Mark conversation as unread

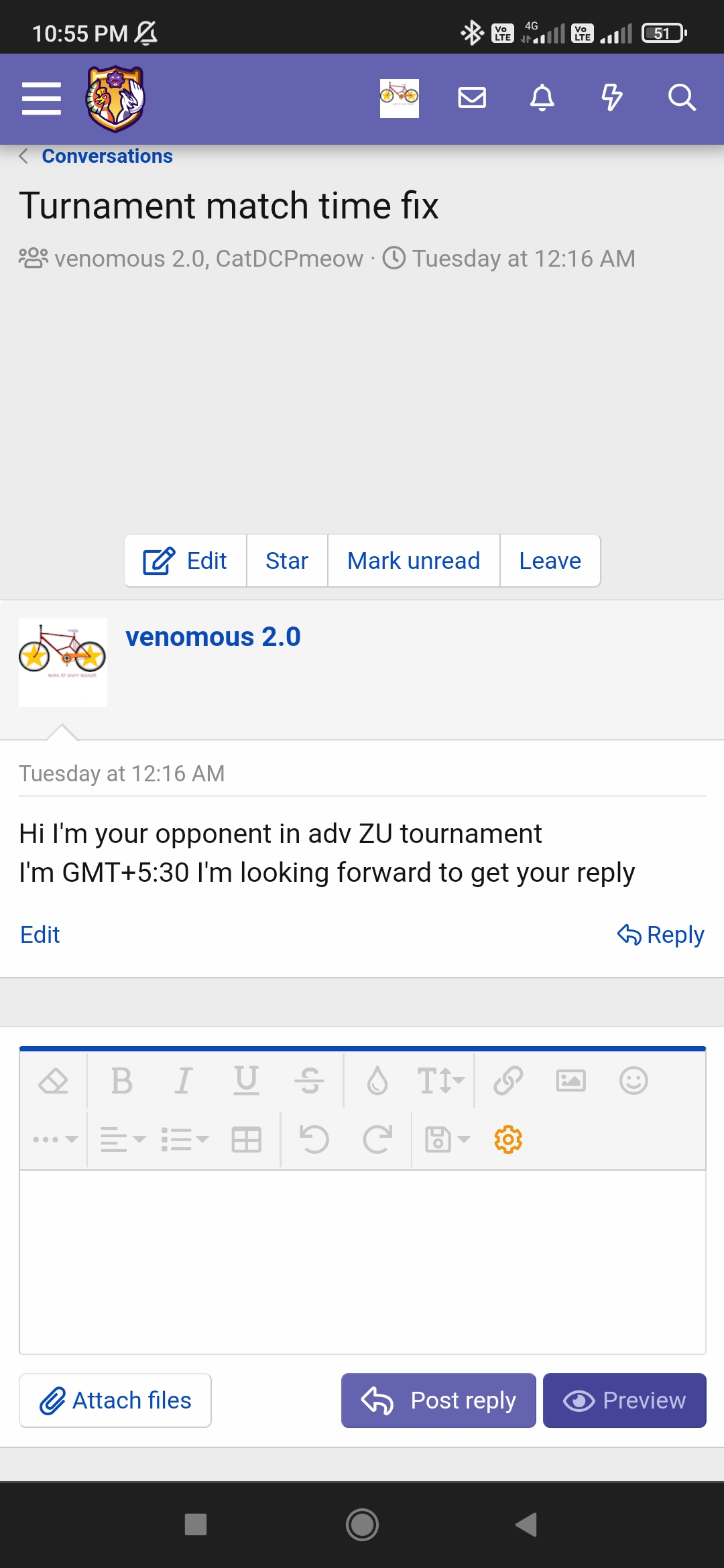click(414, 561)
